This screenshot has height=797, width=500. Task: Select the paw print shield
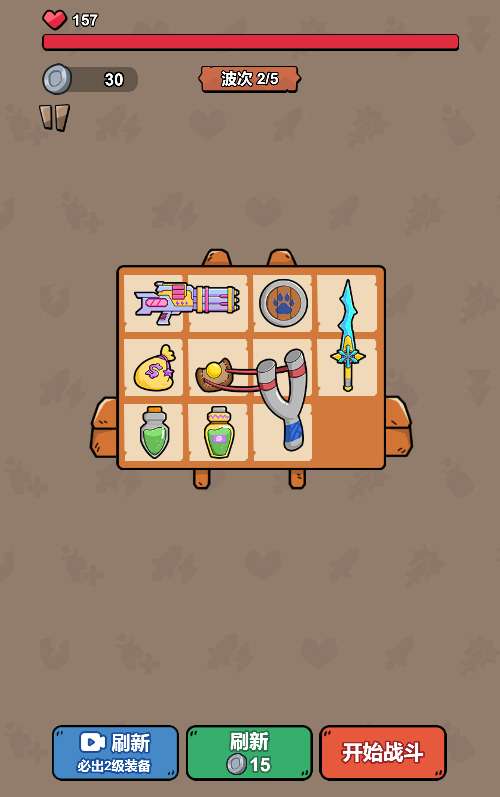pyautogui.click(x=284, y=303)
